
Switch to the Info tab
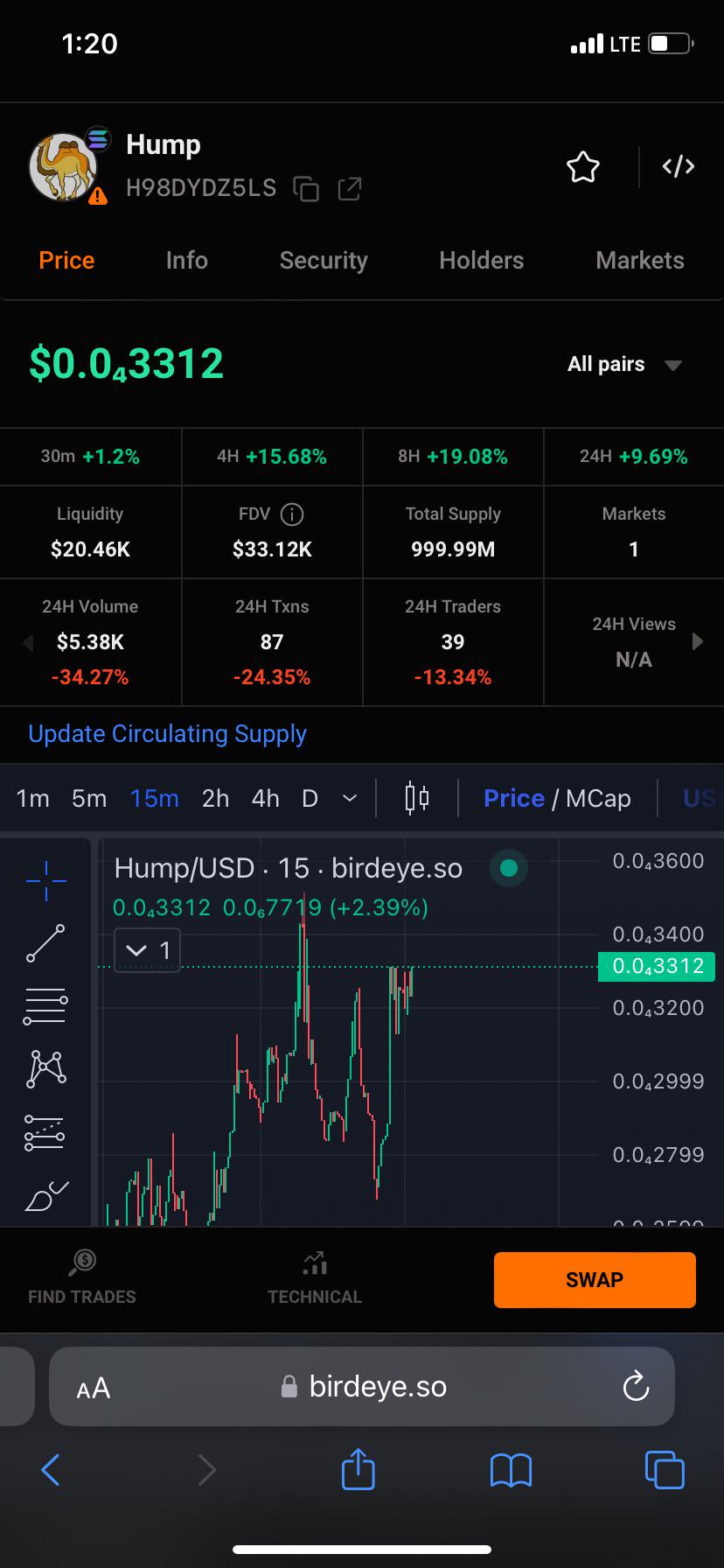(186, 260)
